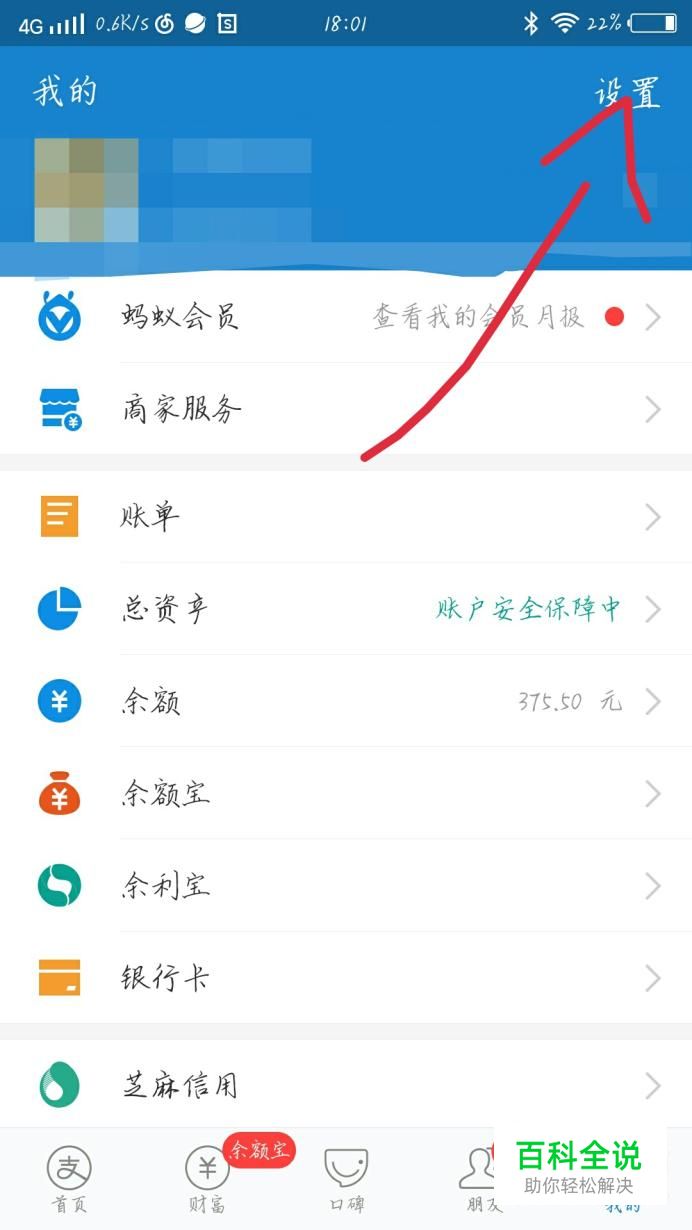The width and height of the screenshot is (692, 1230).
Task: Switch to the 财富 tab
Action: (x=207, y=1178)
